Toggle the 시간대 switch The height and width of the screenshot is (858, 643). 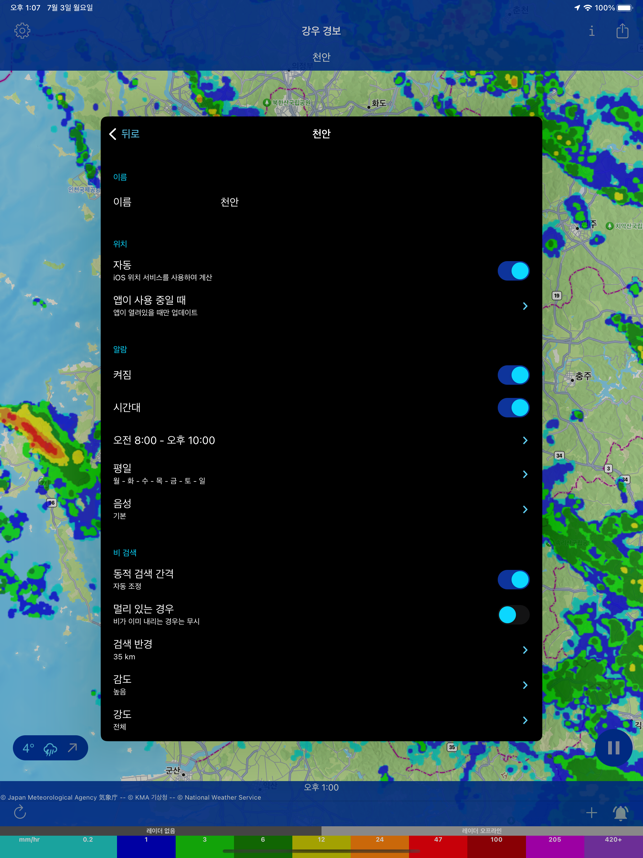(513, 408)
